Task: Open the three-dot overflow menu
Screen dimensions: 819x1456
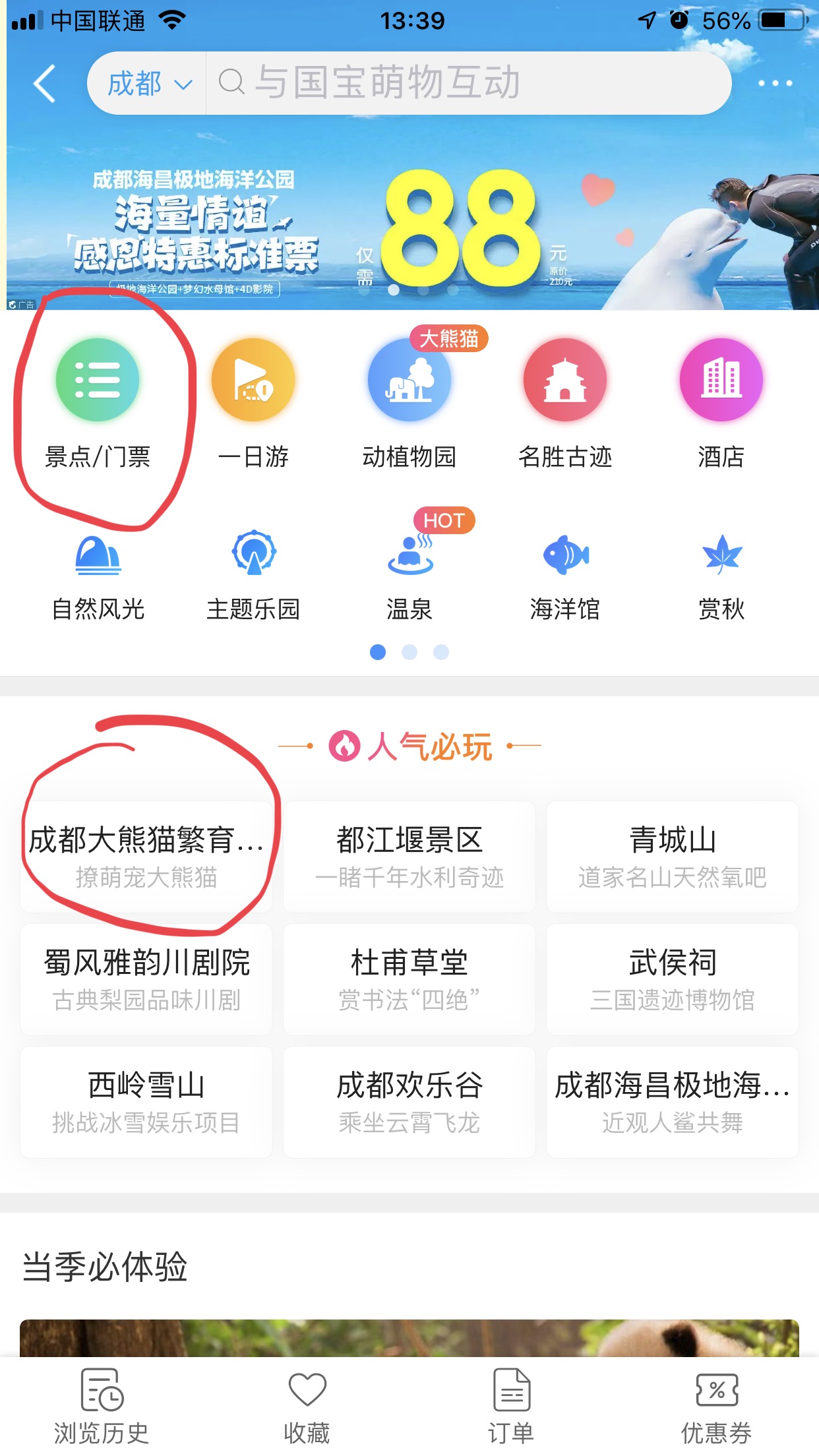Action: [x=774, y=84]
